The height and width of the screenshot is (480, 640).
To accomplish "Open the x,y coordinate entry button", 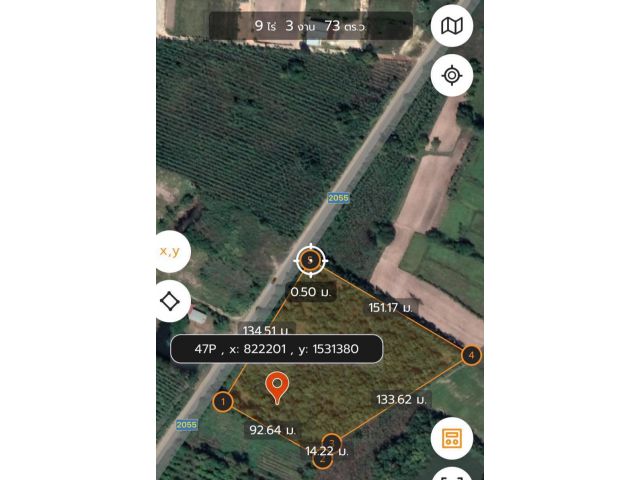I will [x=170, y=251].
